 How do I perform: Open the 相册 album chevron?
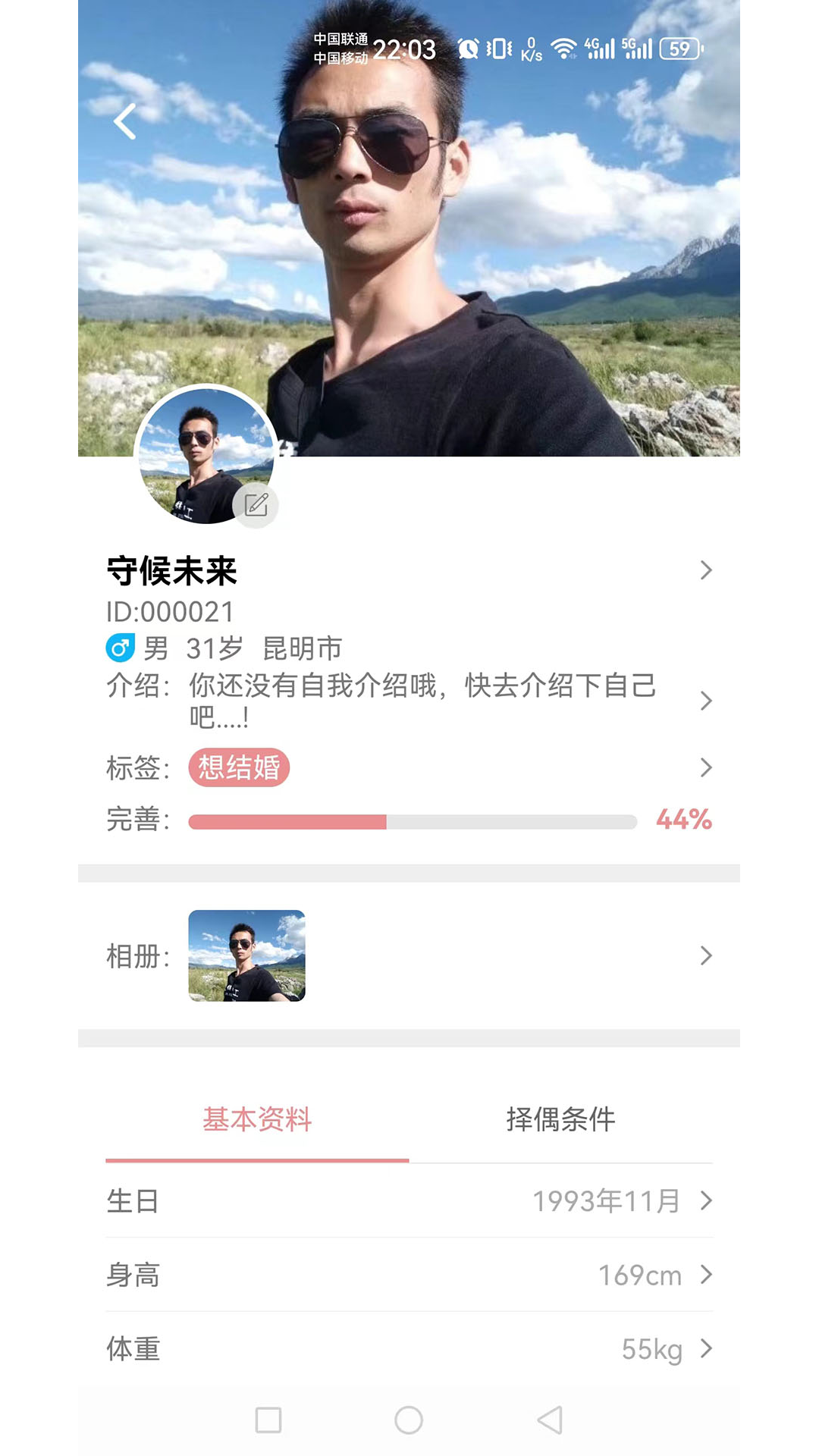point(707,954)
